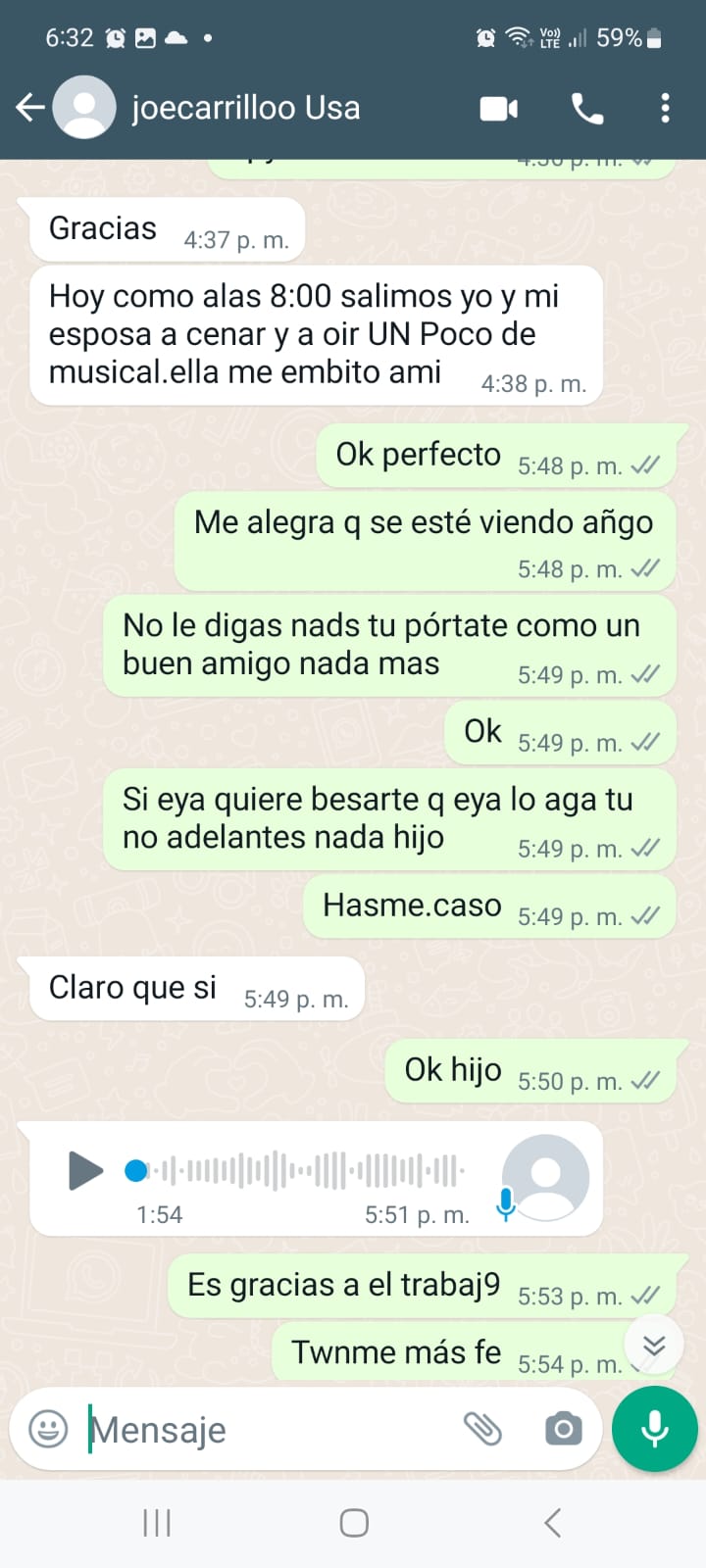Open joecarrilloo Usa contact info
The width and height of the screenshot is (706, 1568).
point(245,108)
